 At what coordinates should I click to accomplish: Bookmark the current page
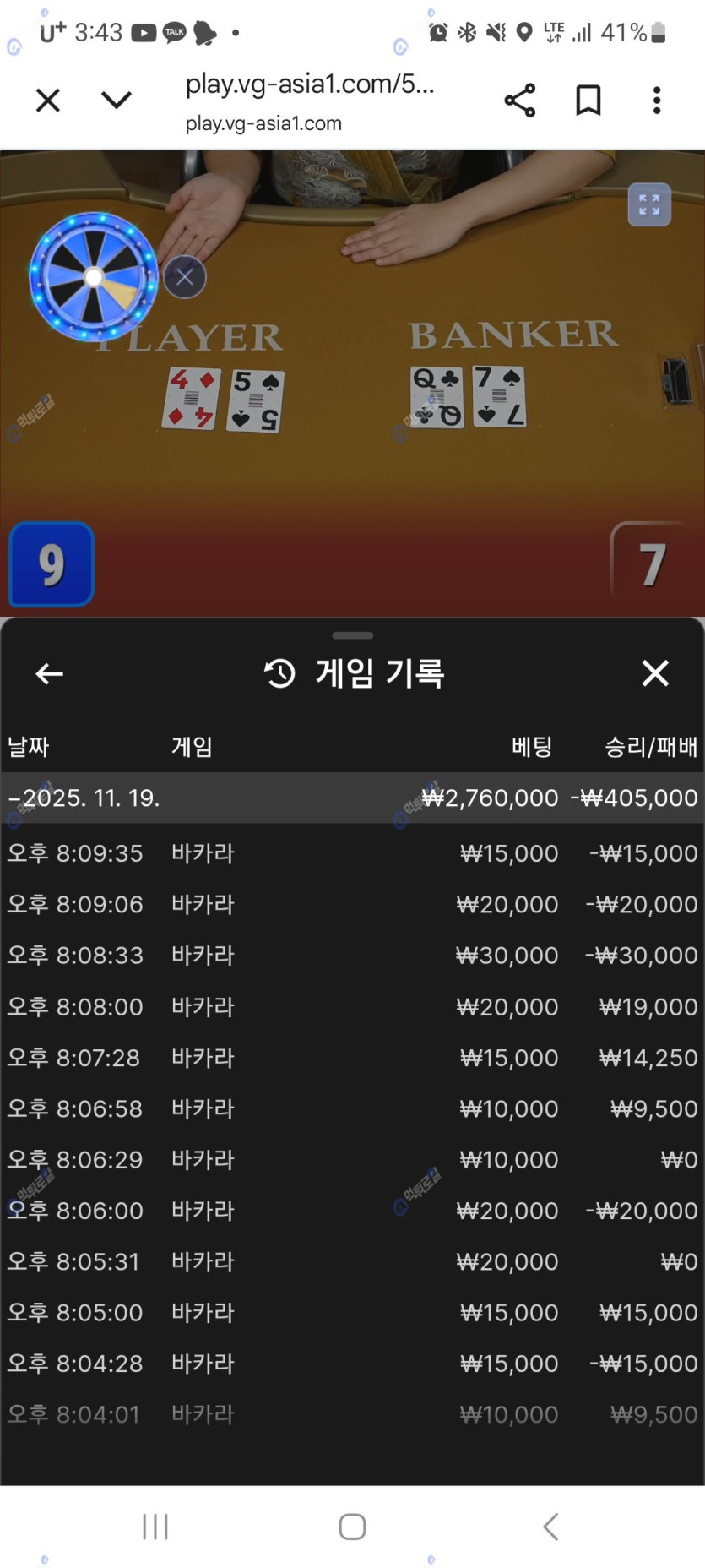tap(588, 101)
